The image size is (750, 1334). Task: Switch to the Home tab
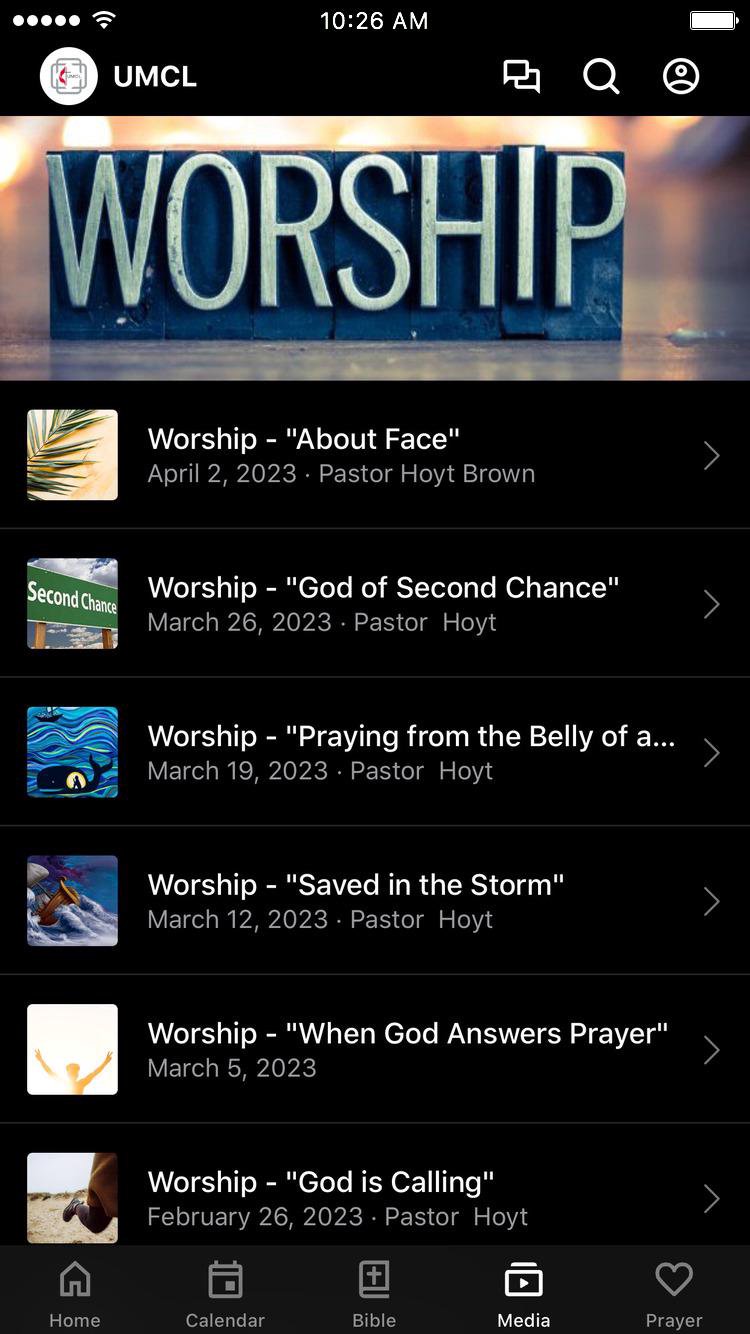click(75, 1294)
